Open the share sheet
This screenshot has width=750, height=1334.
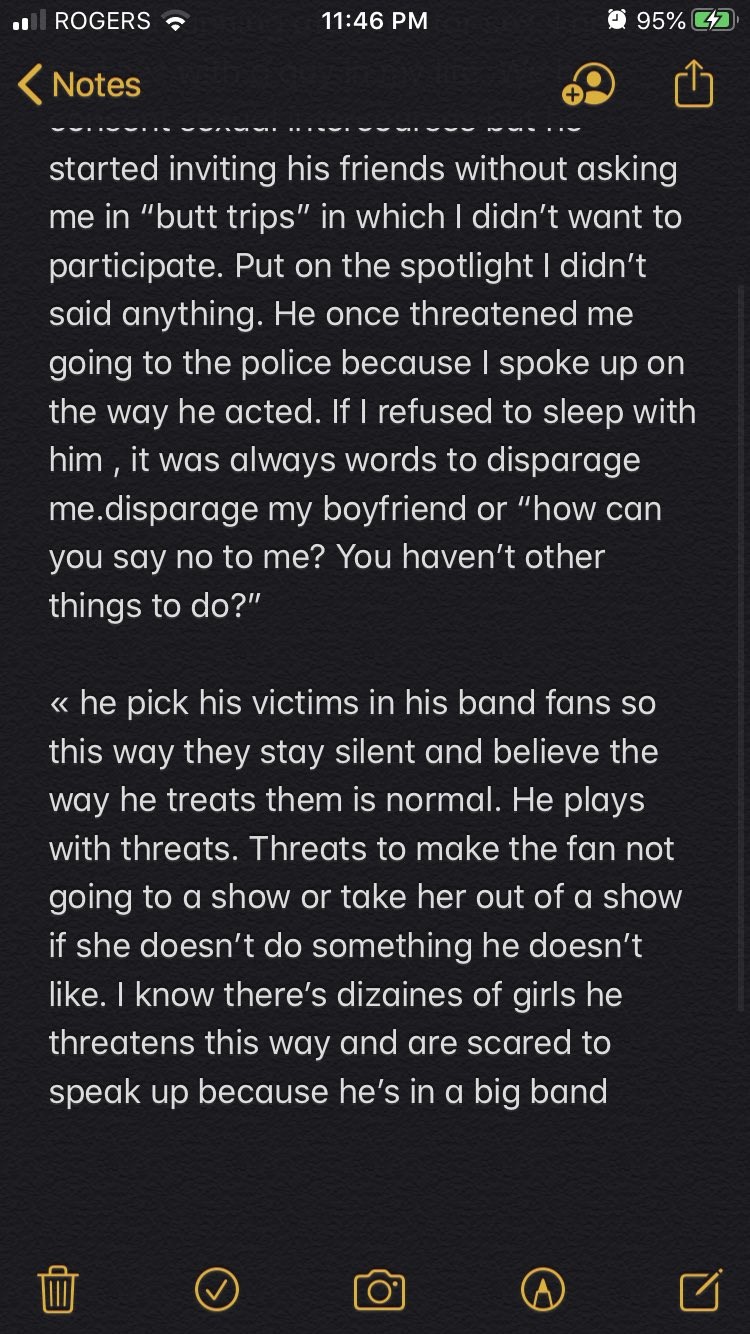coord(694,85)
